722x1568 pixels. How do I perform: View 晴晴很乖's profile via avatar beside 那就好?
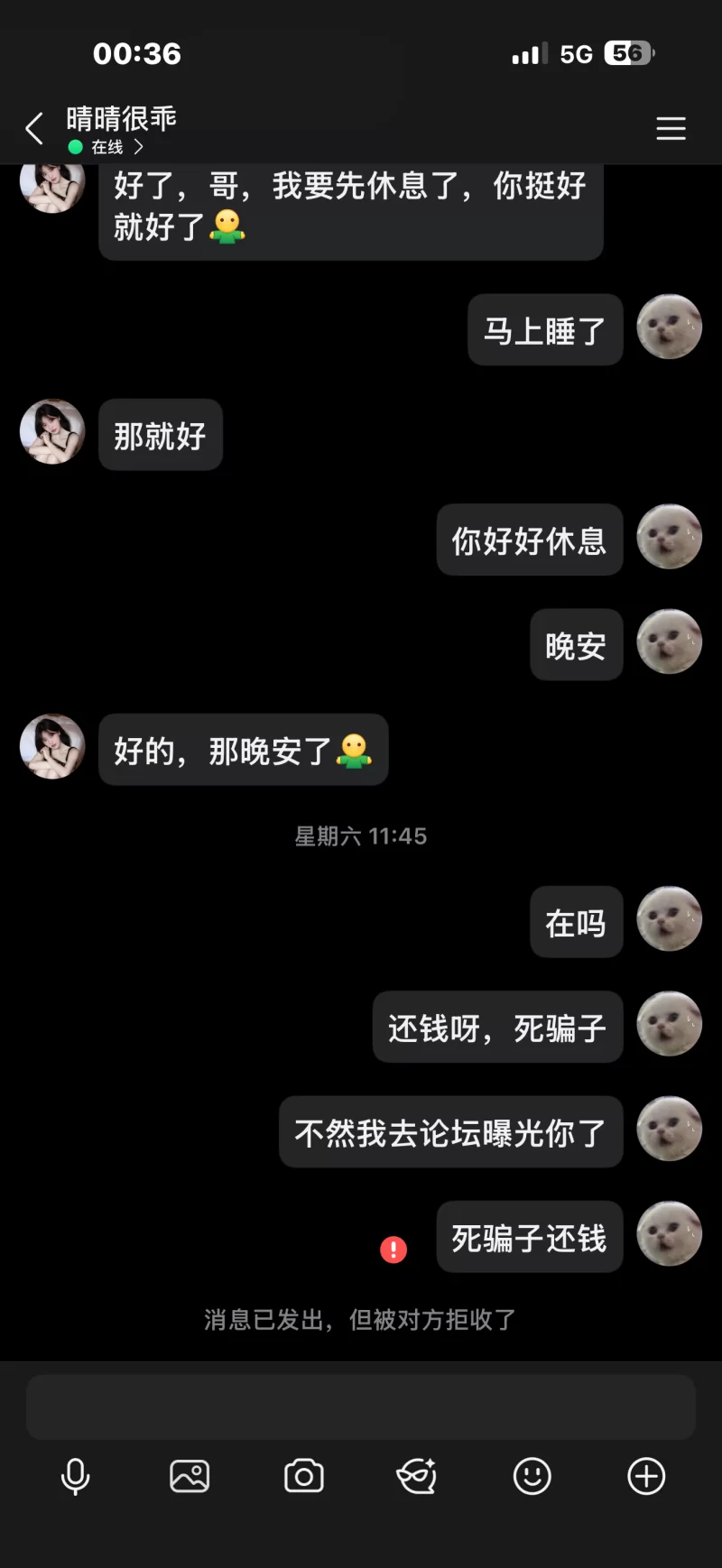[x=52, y=432]
